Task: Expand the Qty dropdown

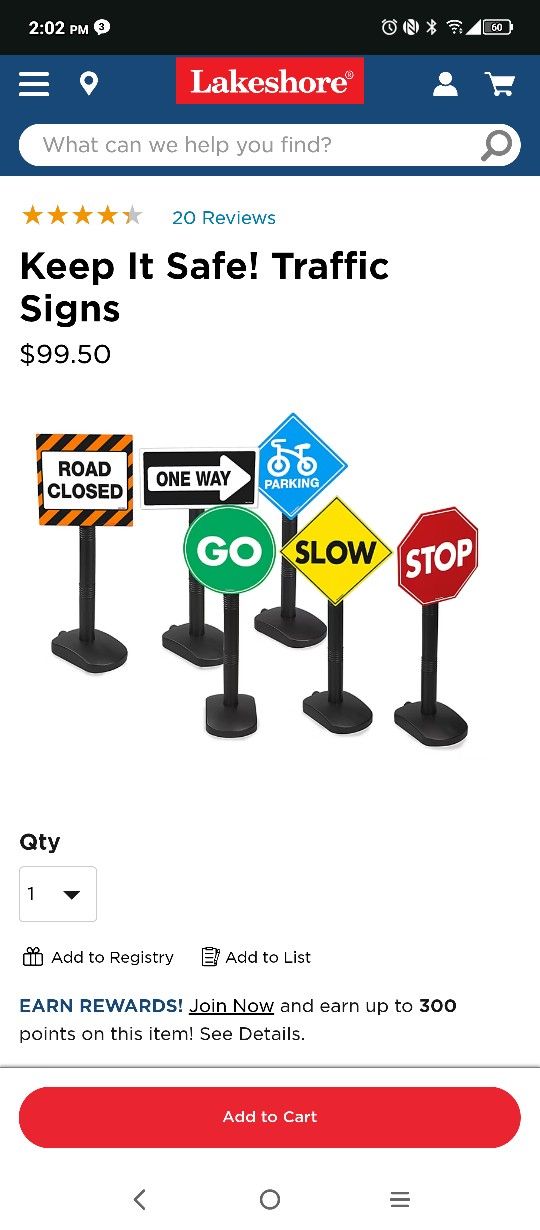Action: (58, 894)
